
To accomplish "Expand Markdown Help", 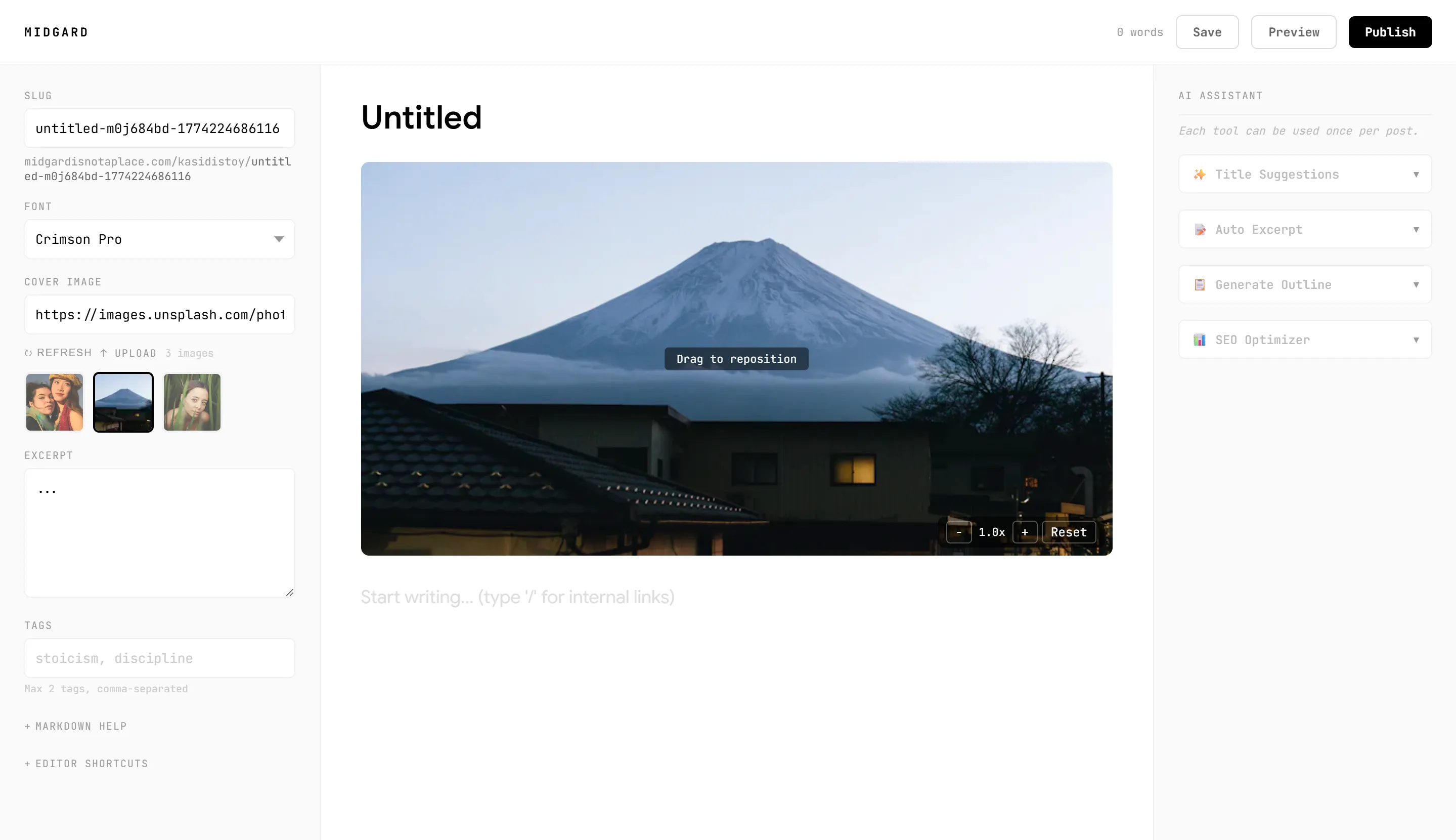I will 75,726.
